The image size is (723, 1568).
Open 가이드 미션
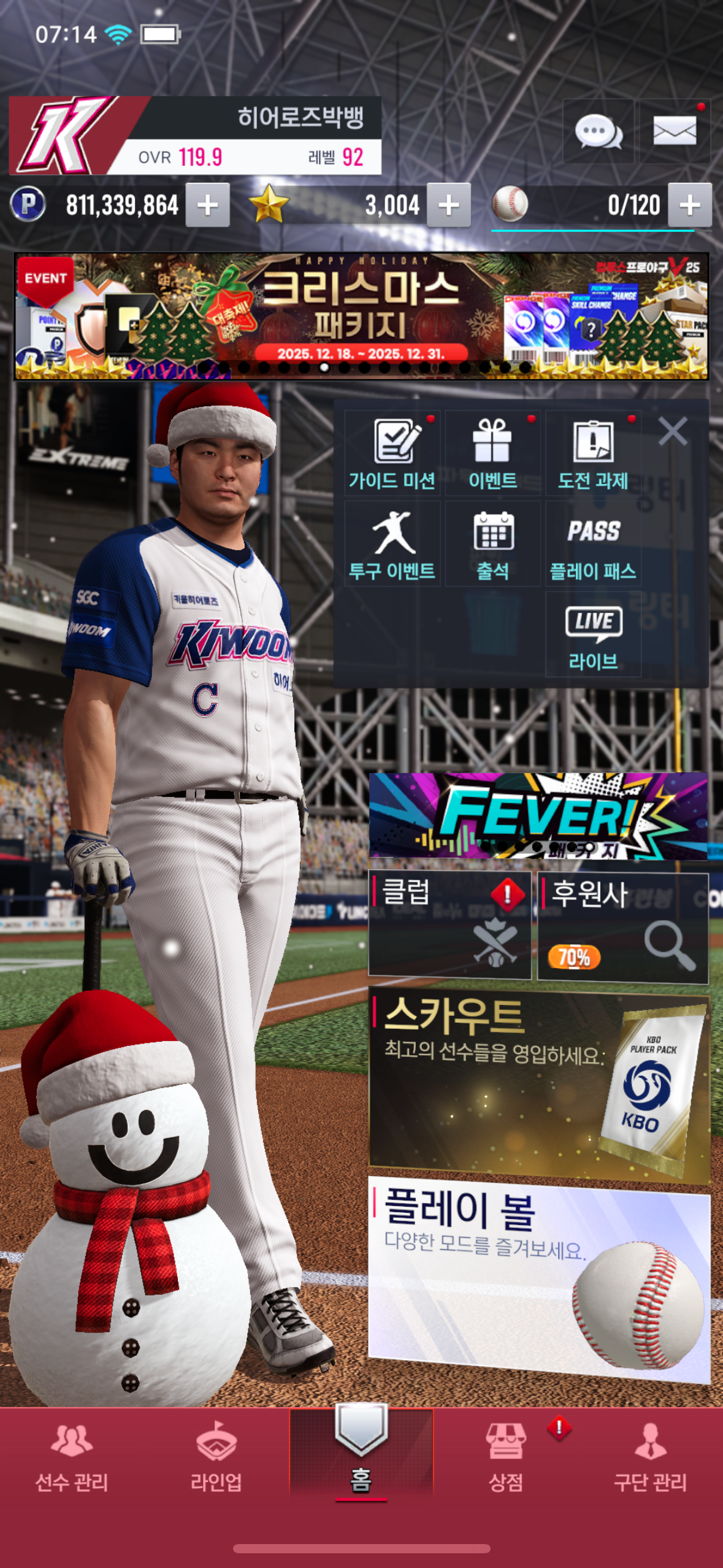point(392,453)
